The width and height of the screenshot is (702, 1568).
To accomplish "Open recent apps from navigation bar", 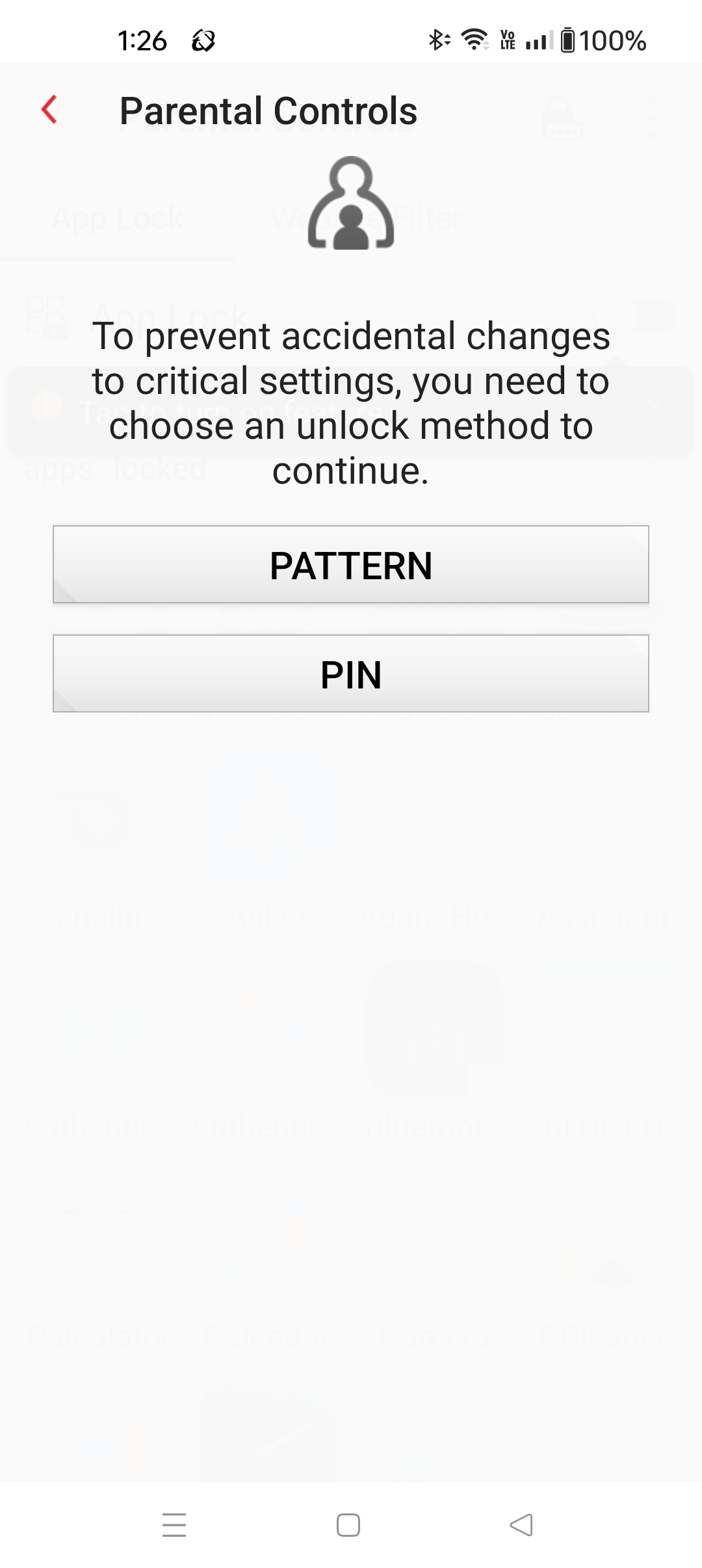I will (174, 1525).
